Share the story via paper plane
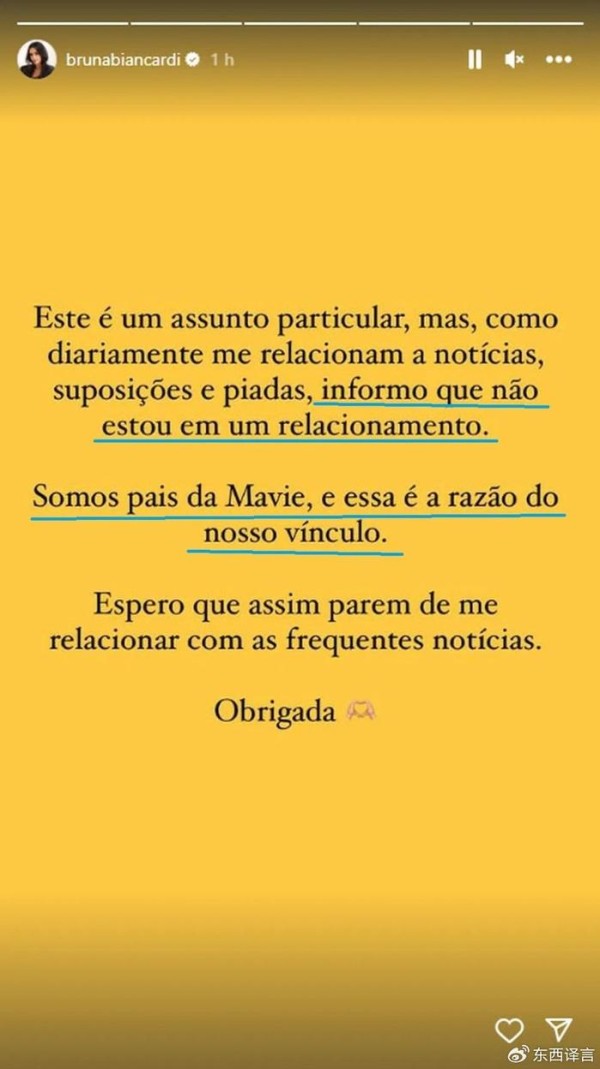 tap(559, 1029)
